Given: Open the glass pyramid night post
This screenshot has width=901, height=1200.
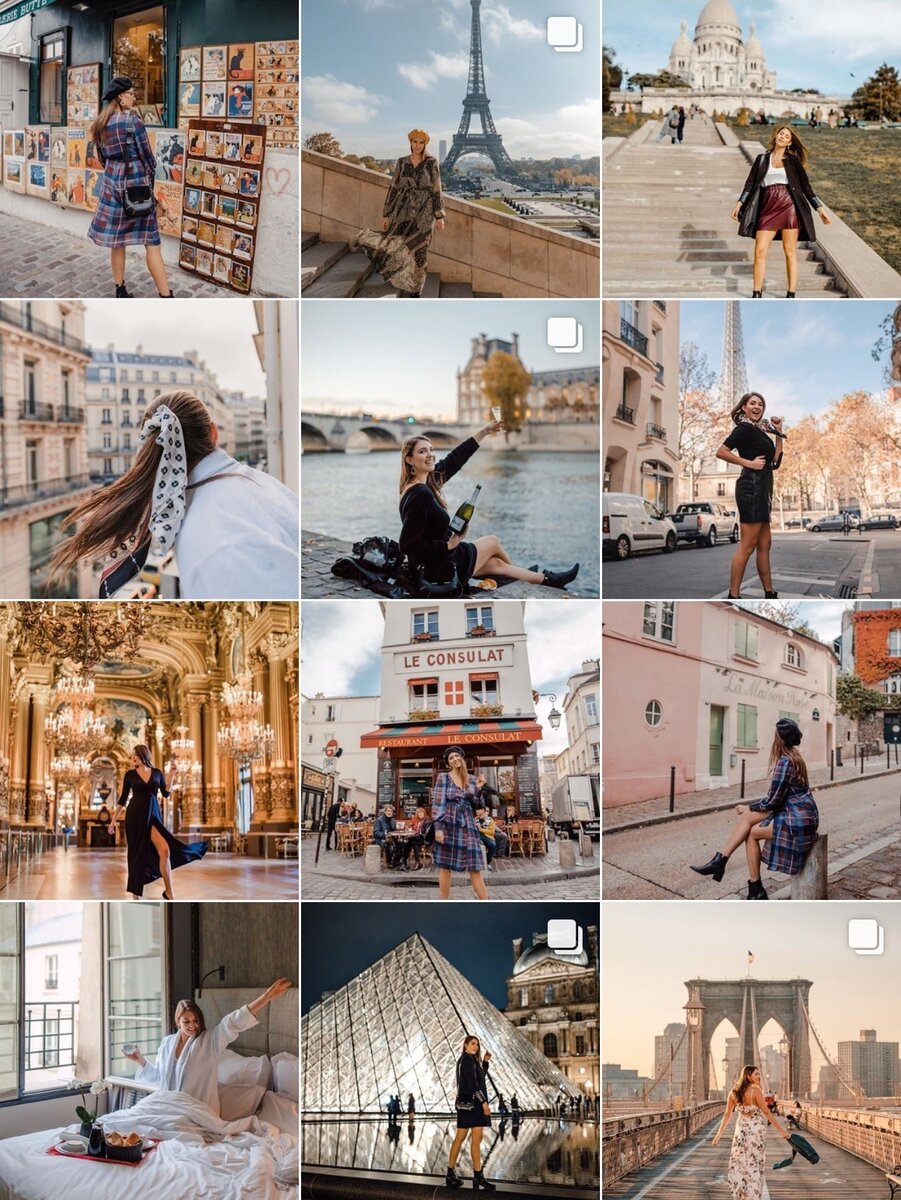Looking at the screenshot, I should tap(450, 1050).
